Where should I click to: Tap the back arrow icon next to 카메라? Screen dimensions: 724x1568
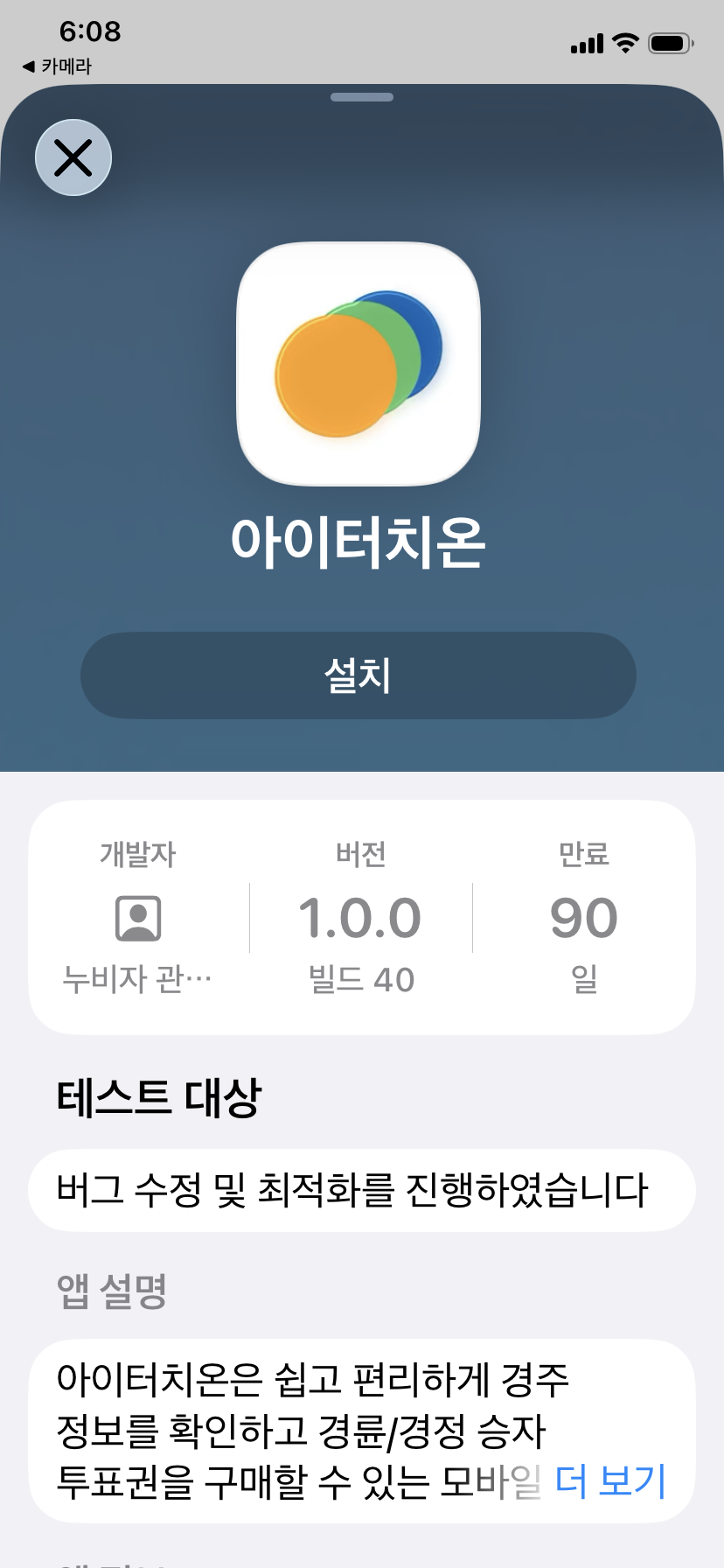(x=30, y=66)
